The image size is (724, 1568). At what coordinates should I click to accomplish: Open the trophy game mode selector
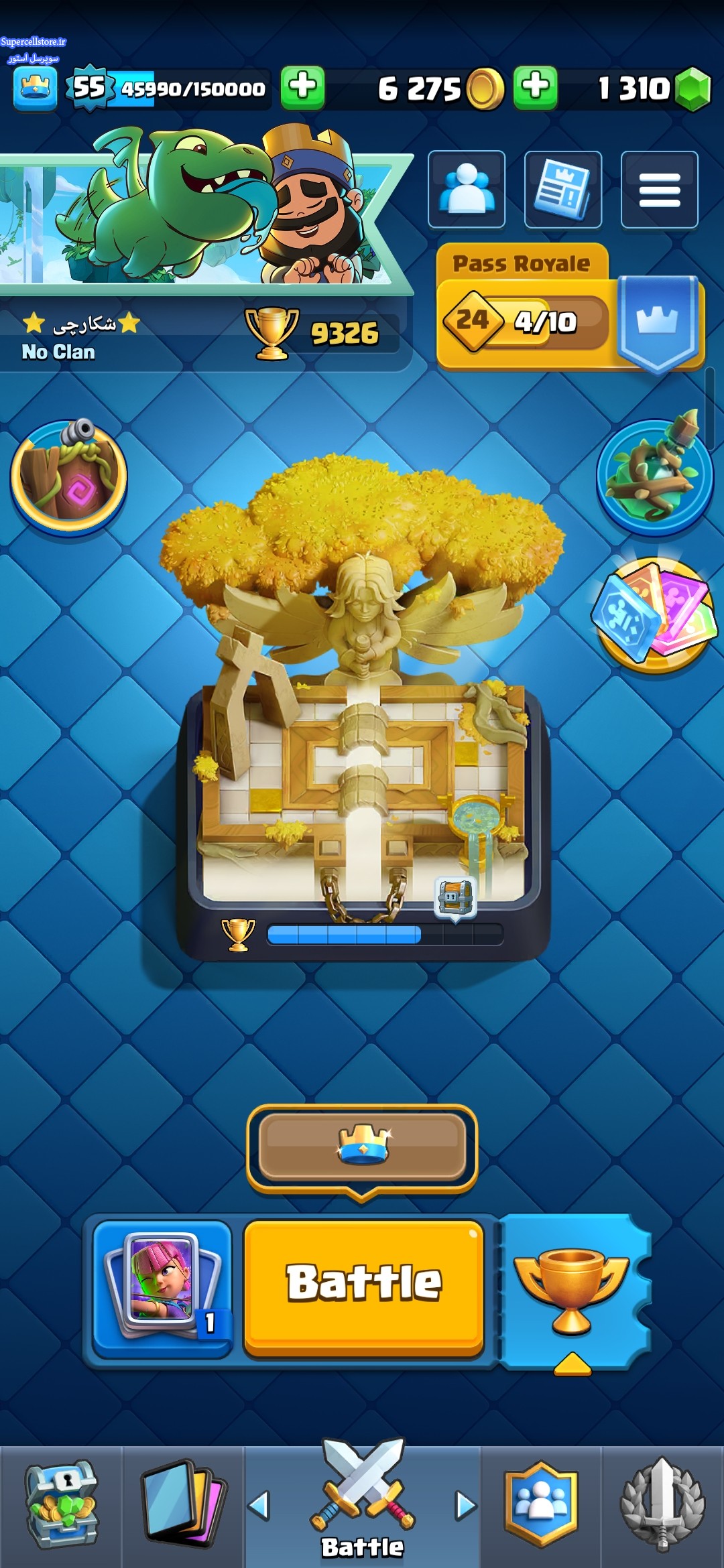pyautogui.click(x=572, y=1290)
